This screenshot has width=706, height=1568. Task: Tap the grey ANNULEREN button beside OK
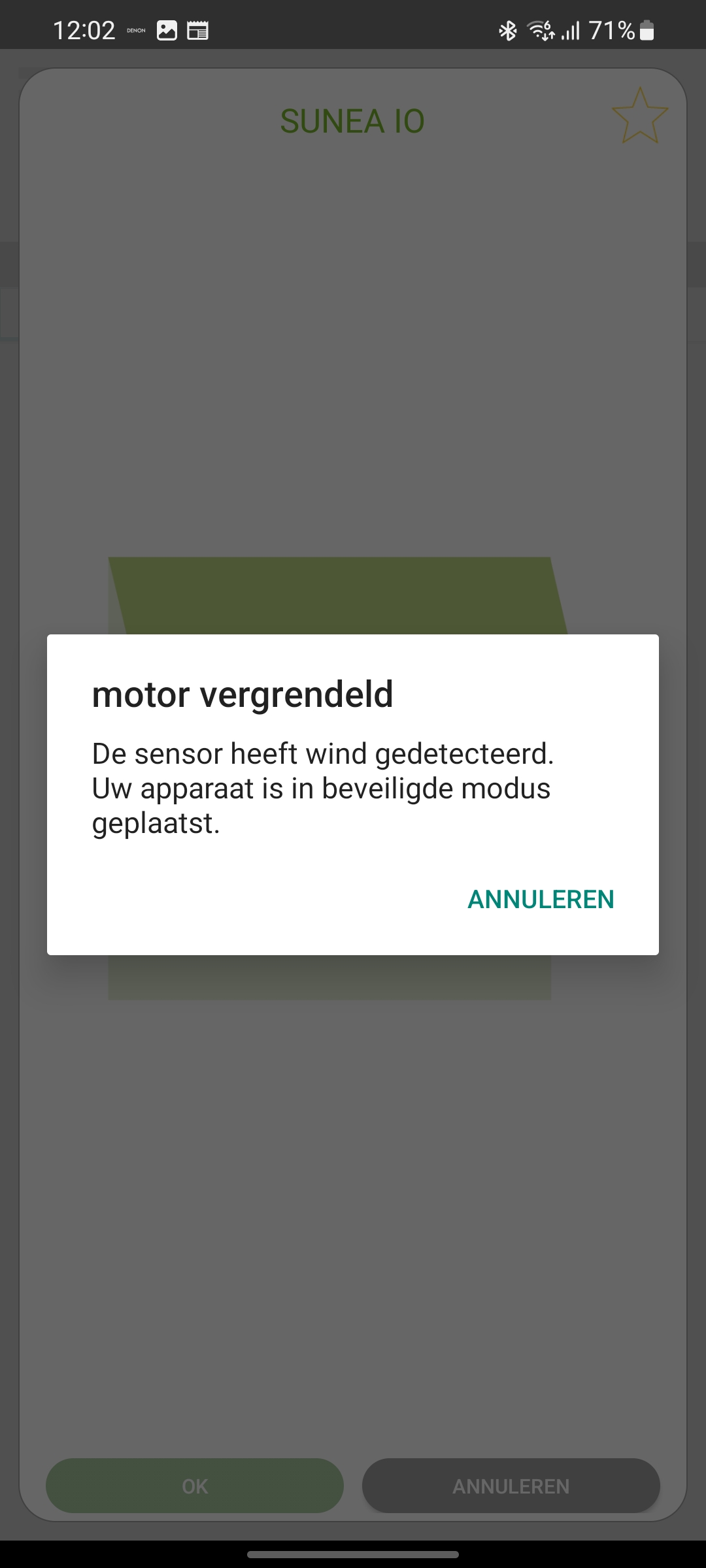coord(511,1486)
